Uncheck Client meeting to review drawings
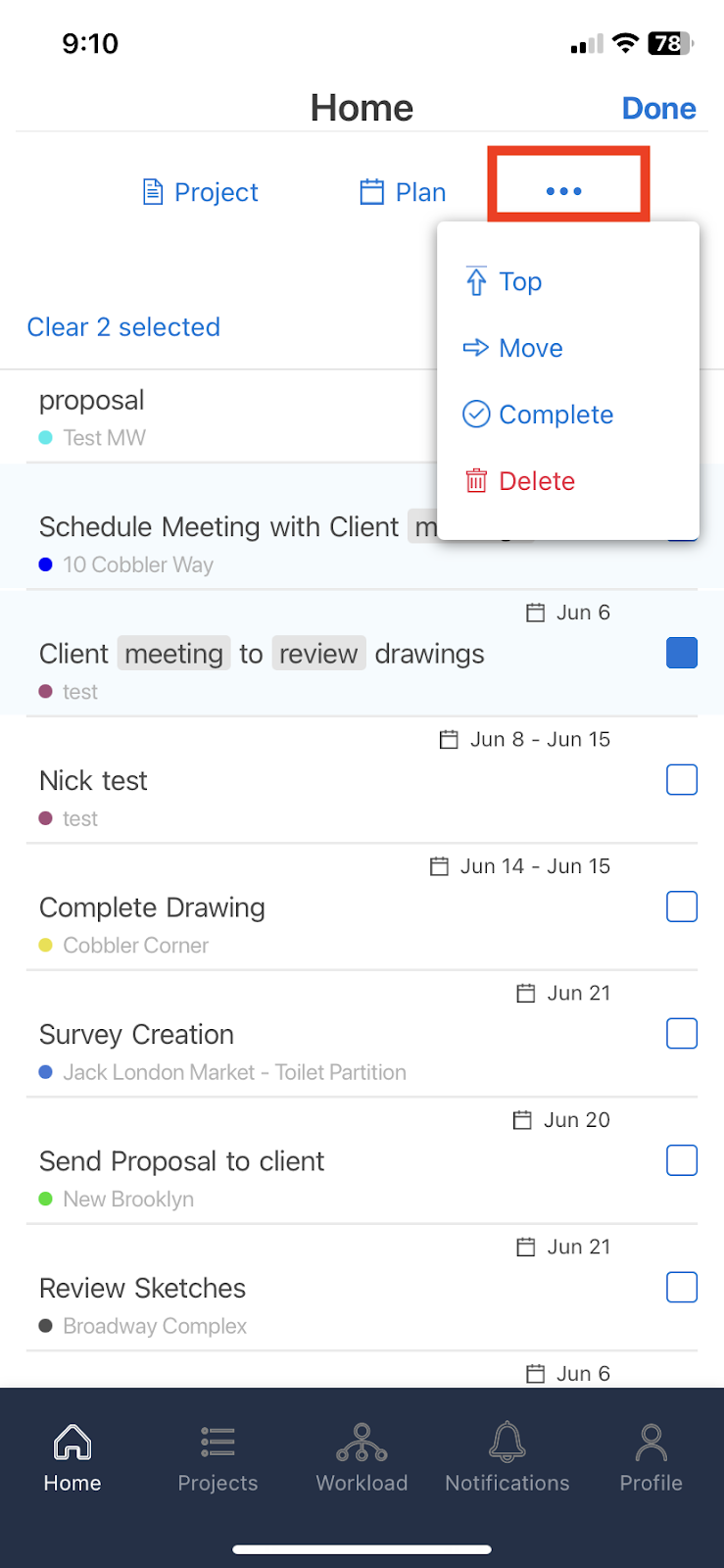The width and height of the screenshot is (724, 1568). [x=682, y=653]
